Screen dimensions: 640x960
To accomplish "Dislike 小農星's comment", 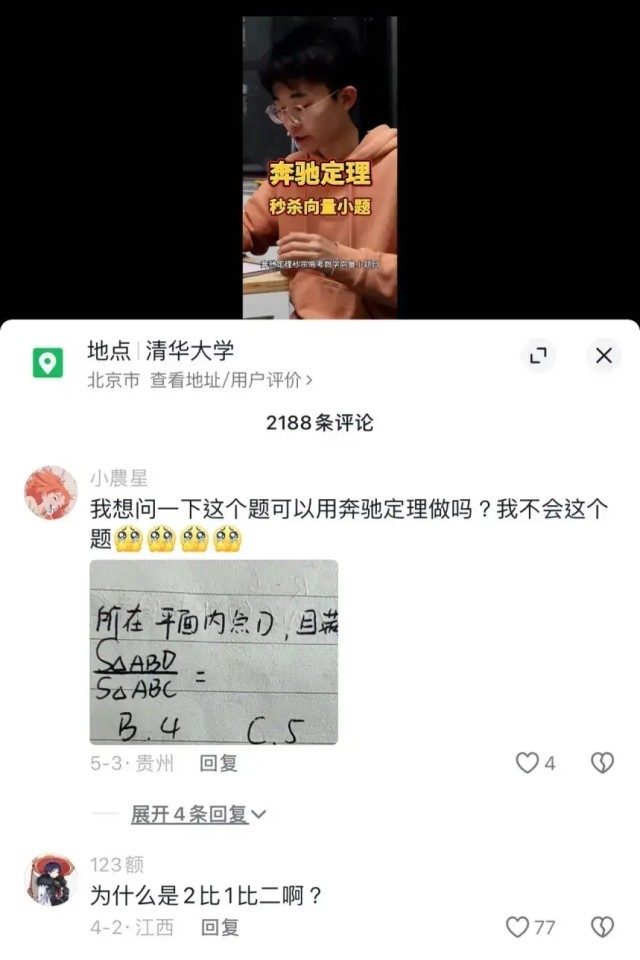I will pos(602,763).
